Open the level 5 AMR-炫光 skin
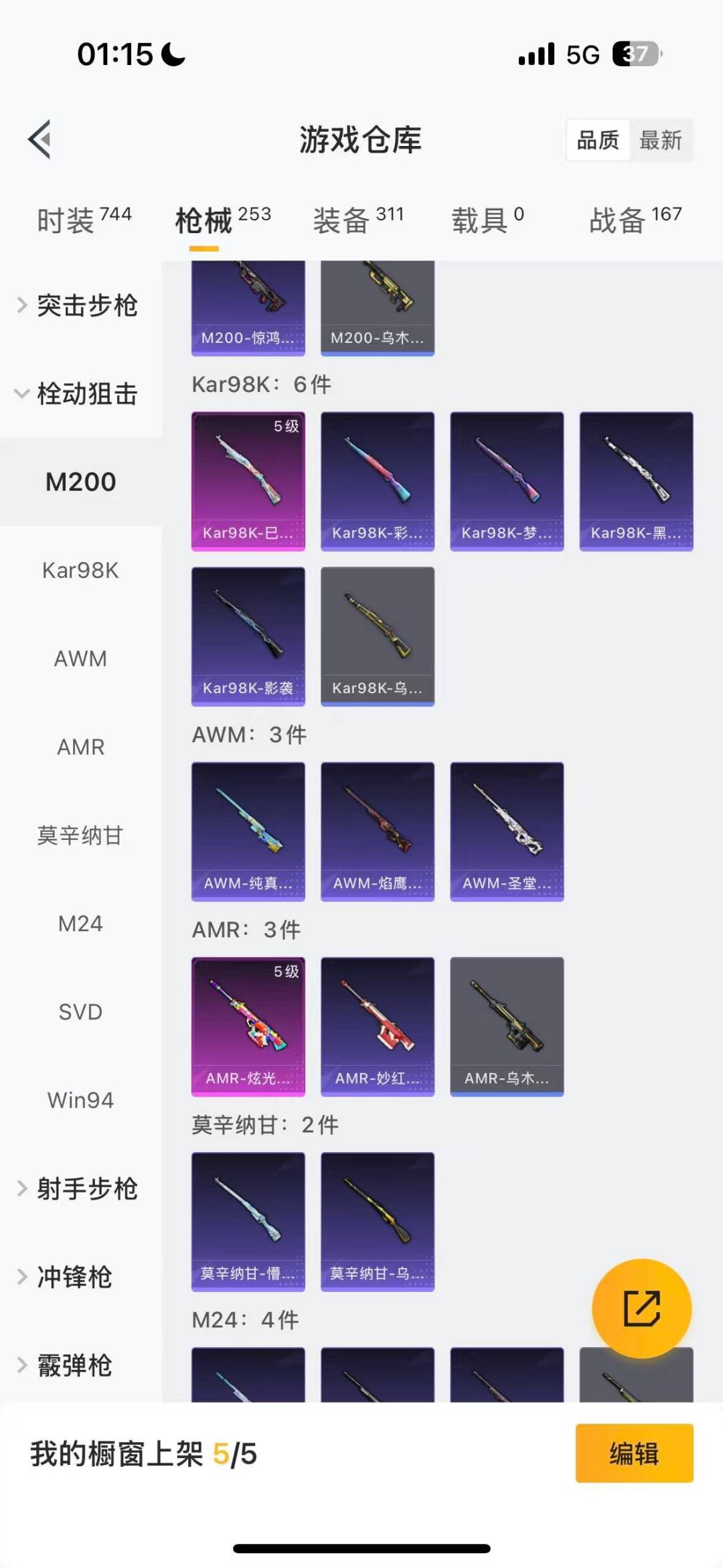This screenshot has width=723, height=1568. [248, 1026]
